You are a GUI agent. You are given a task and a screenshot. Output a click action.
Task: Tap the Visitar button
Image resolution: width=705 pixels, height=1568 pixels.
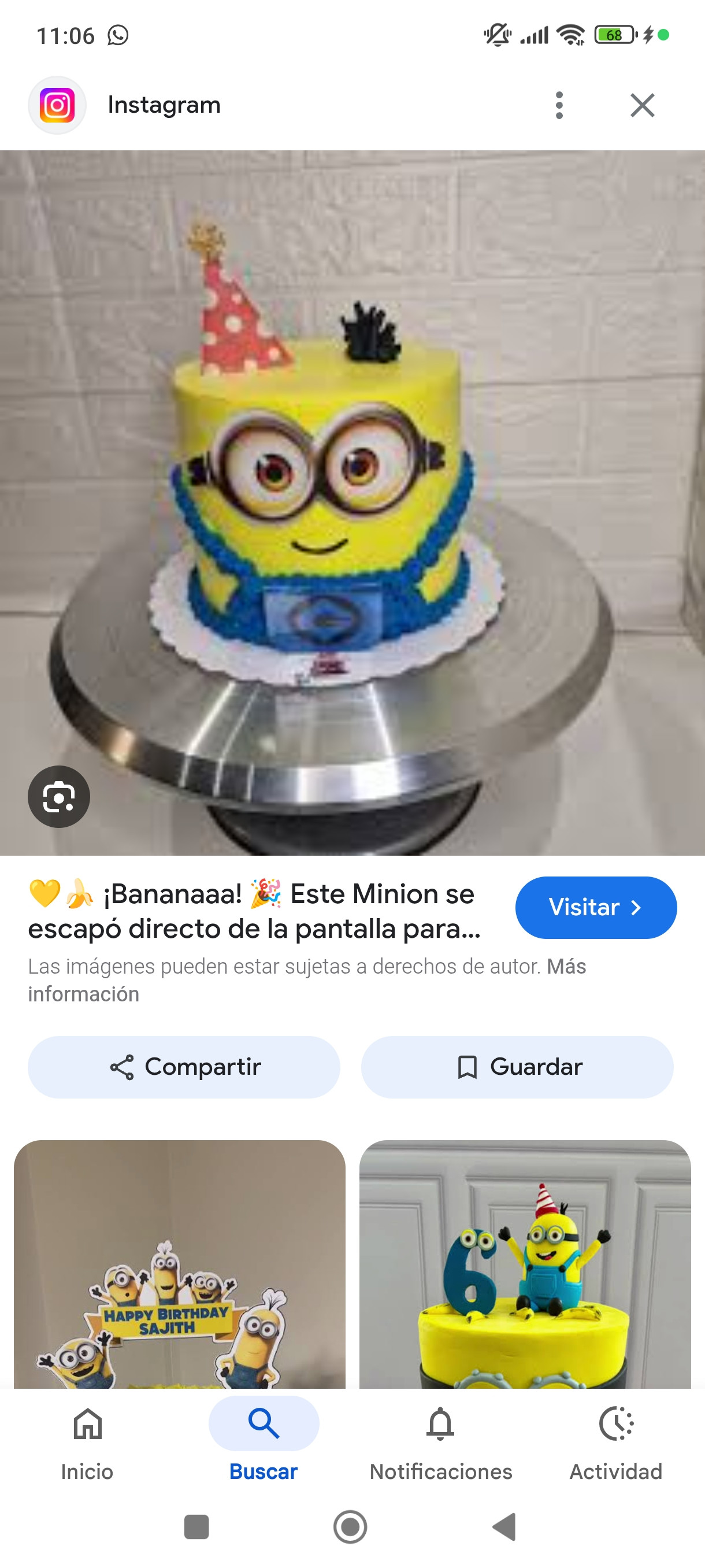[596, 907]
